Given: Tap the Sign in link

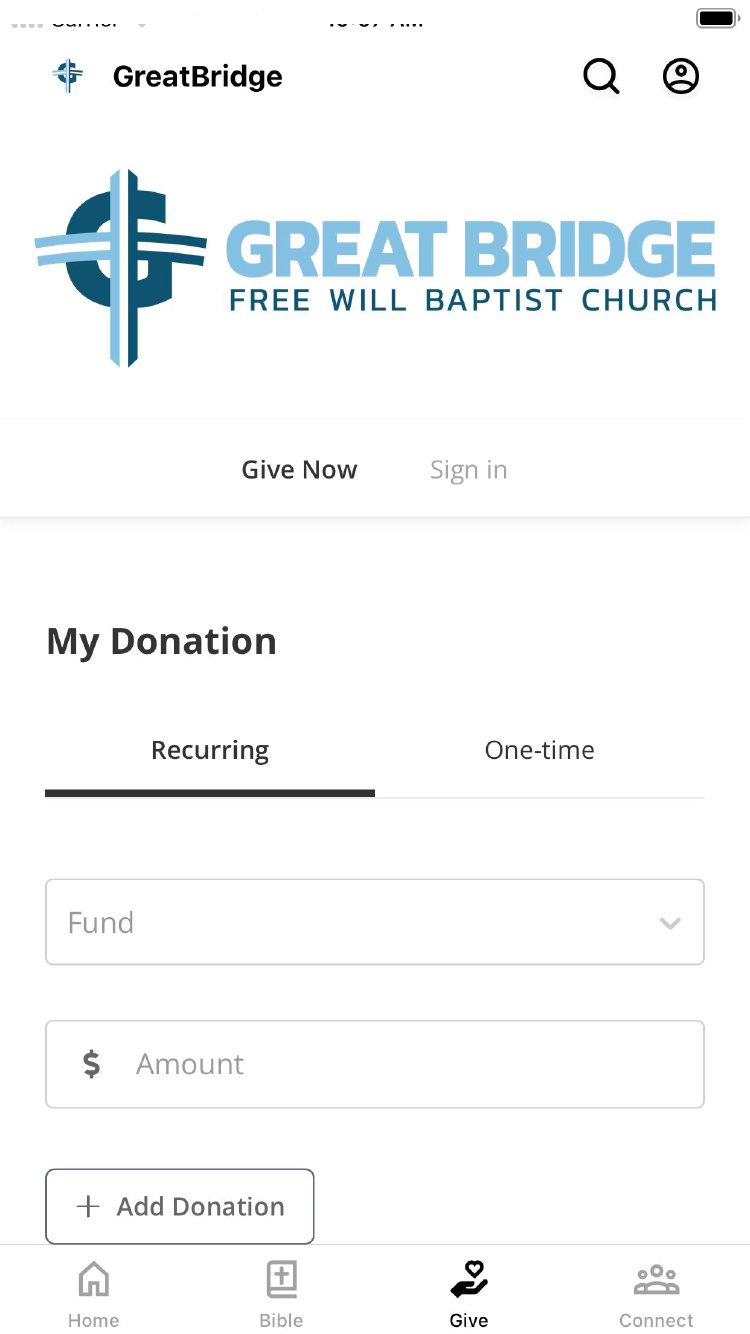Looking at the screenshot, I should pos(468,470).
